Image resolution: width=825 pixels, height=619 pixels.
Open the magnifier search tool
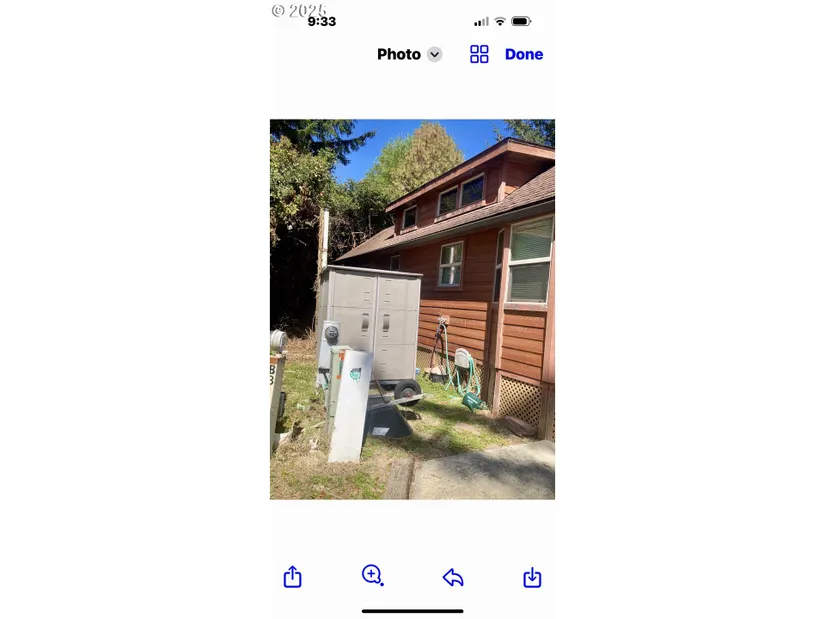372,576
